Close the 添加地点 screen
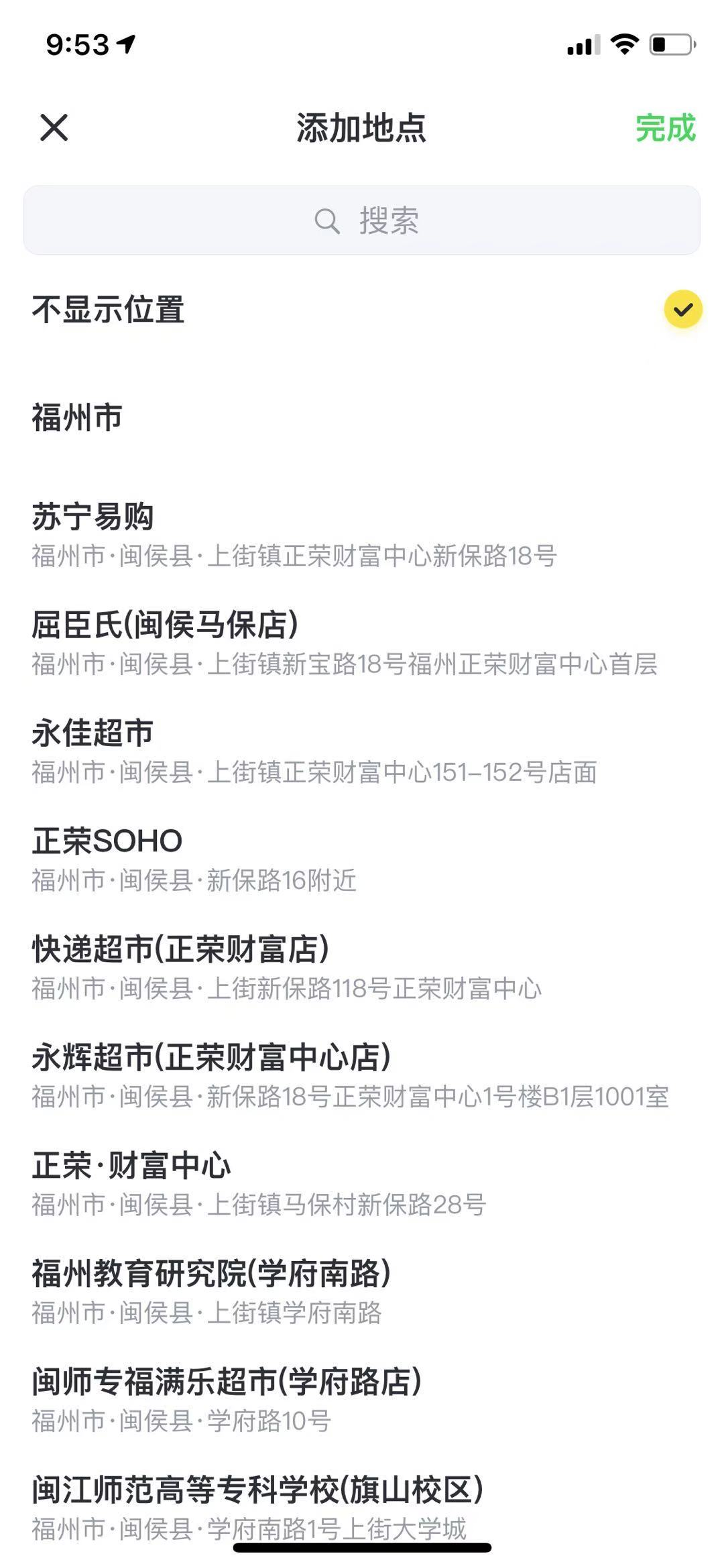Image resolution: width=724 pixels, height=1568 pixels. [x=54, y=127]
